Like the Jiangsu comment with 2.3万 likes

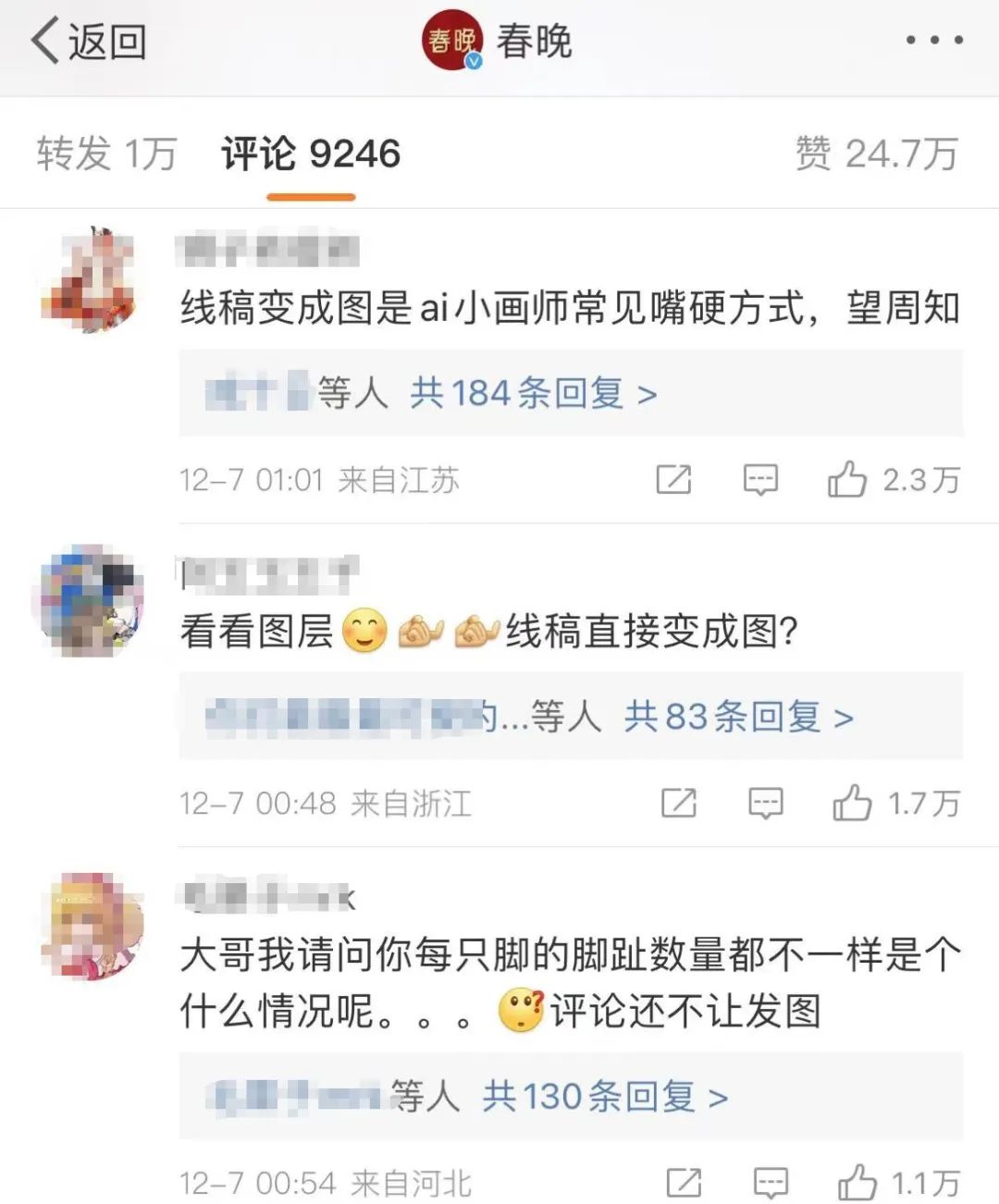coord(846,480)
